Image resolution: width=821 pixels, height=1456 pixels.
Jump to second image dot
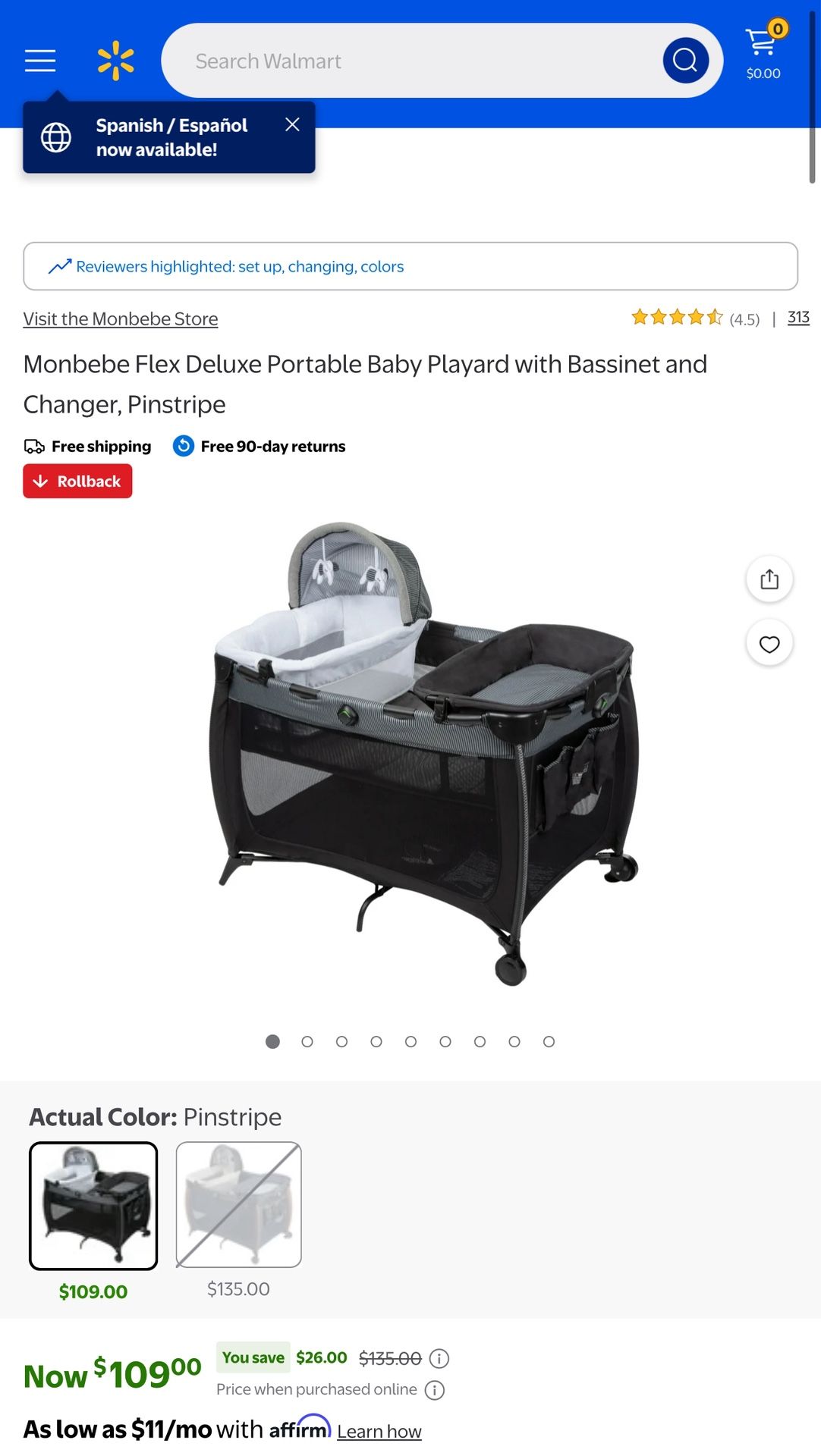tap(307, 1042)
